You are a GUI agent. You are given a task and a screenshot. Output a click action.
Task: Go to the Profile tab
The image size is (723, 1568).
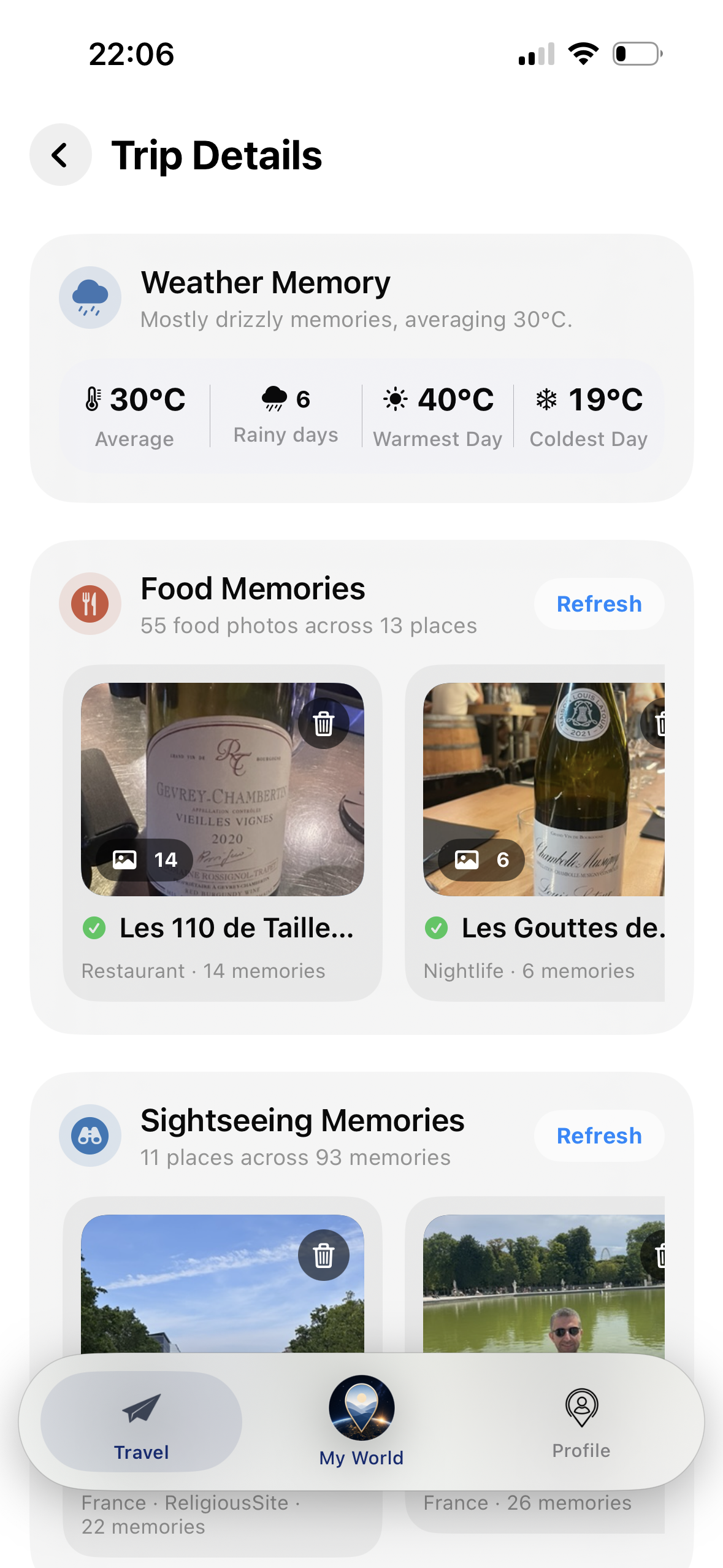(581, 1421)
